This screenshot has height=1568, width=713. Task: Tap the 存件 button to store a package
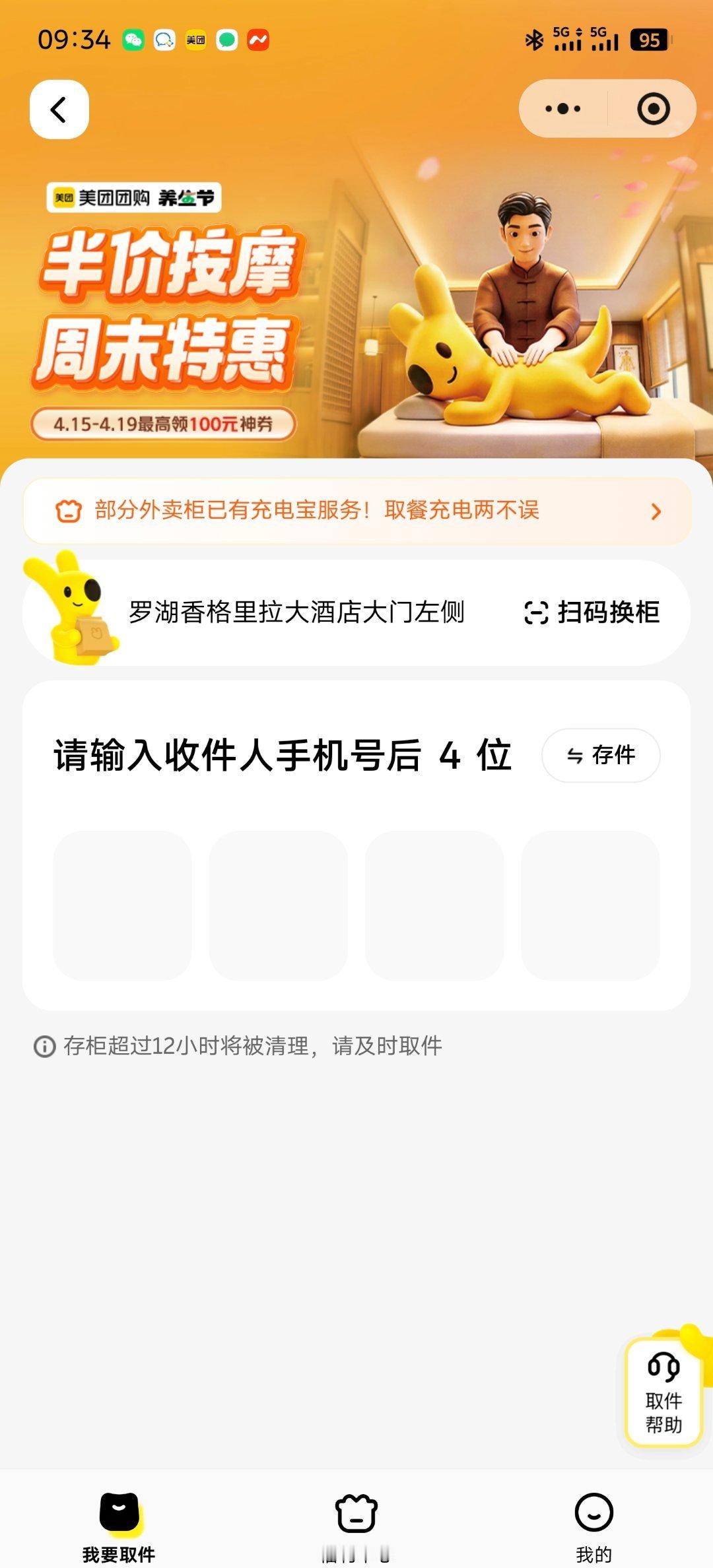pyautogui.click(x=600, y=756)
